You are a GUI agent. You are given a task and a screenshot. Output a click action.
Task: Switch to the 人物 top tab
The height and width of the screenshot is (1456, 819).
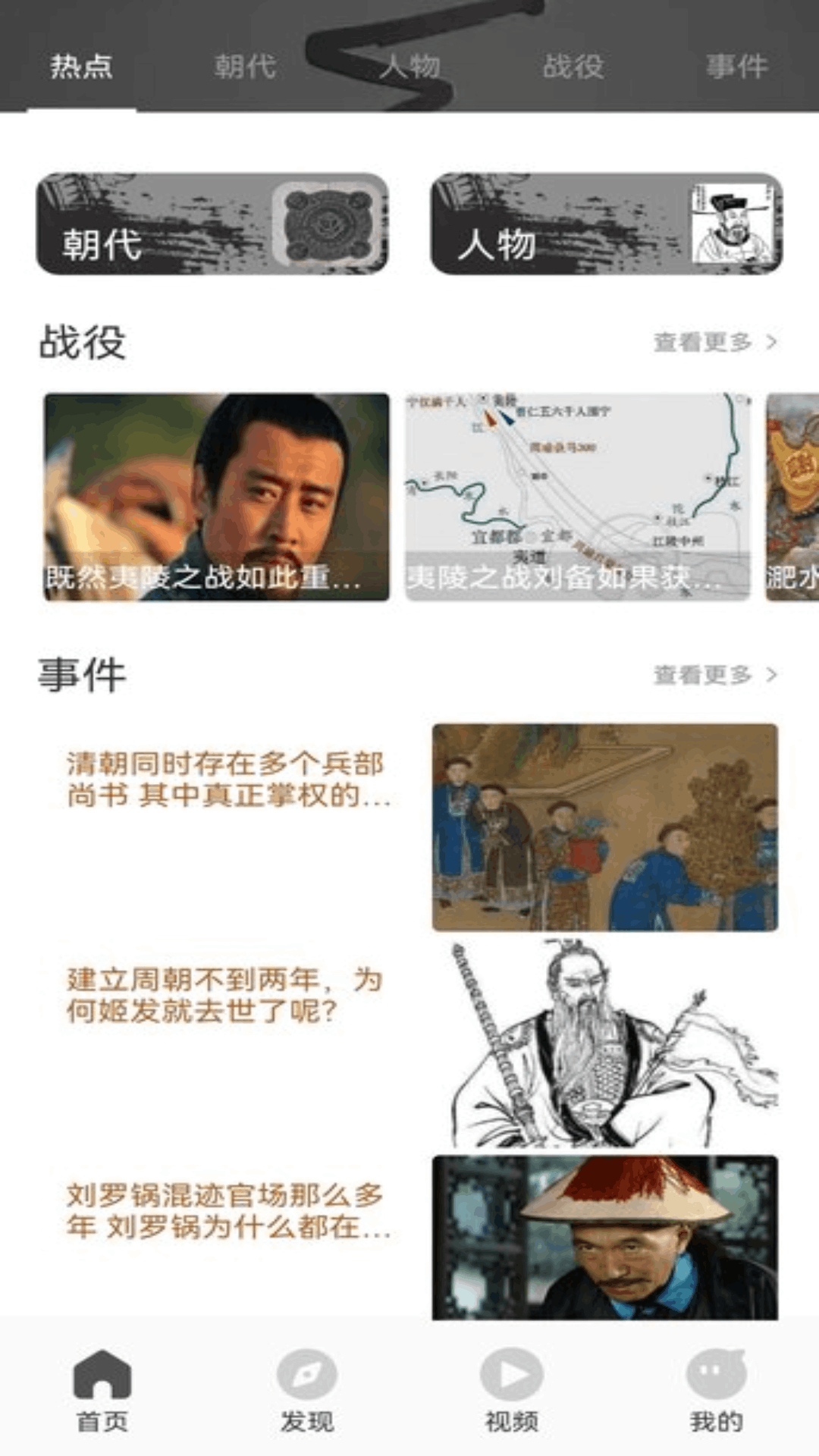[x=409, y=67]
